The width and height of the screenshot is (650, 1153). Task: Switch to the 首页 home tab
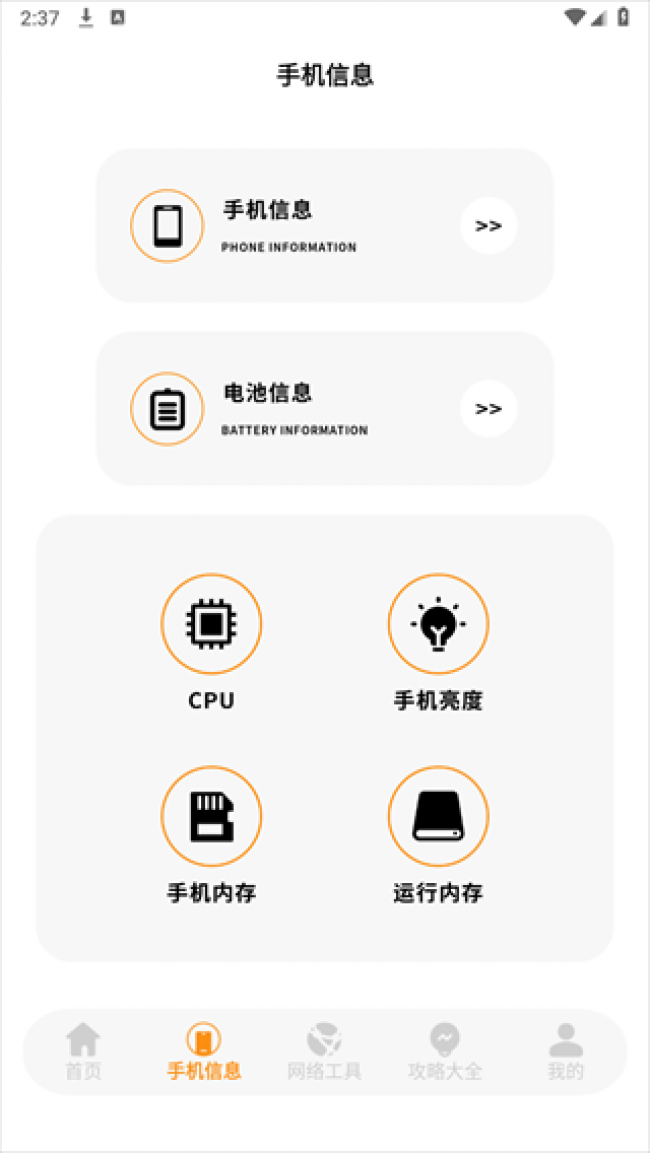click(84, 1052)
